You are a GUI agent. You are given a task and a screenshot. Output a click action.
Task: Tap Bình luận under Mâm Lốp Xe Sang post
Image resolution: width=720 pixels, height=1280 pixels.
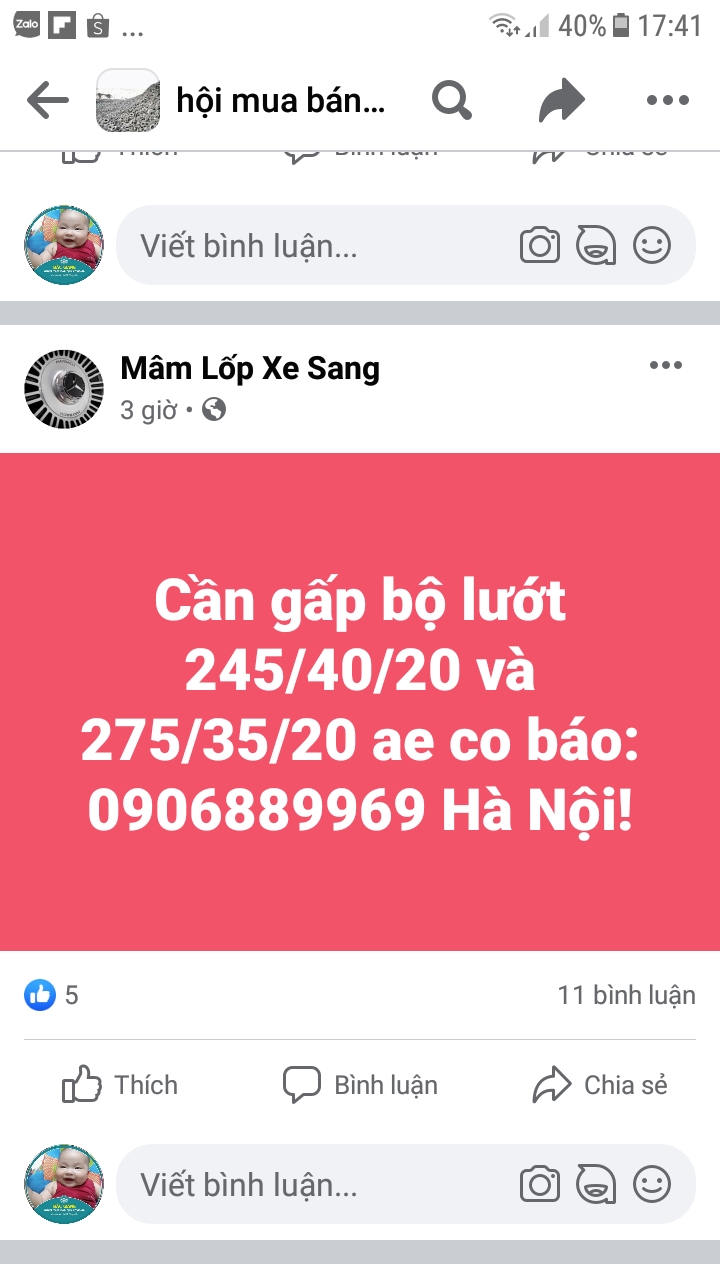coord(360,1085)
